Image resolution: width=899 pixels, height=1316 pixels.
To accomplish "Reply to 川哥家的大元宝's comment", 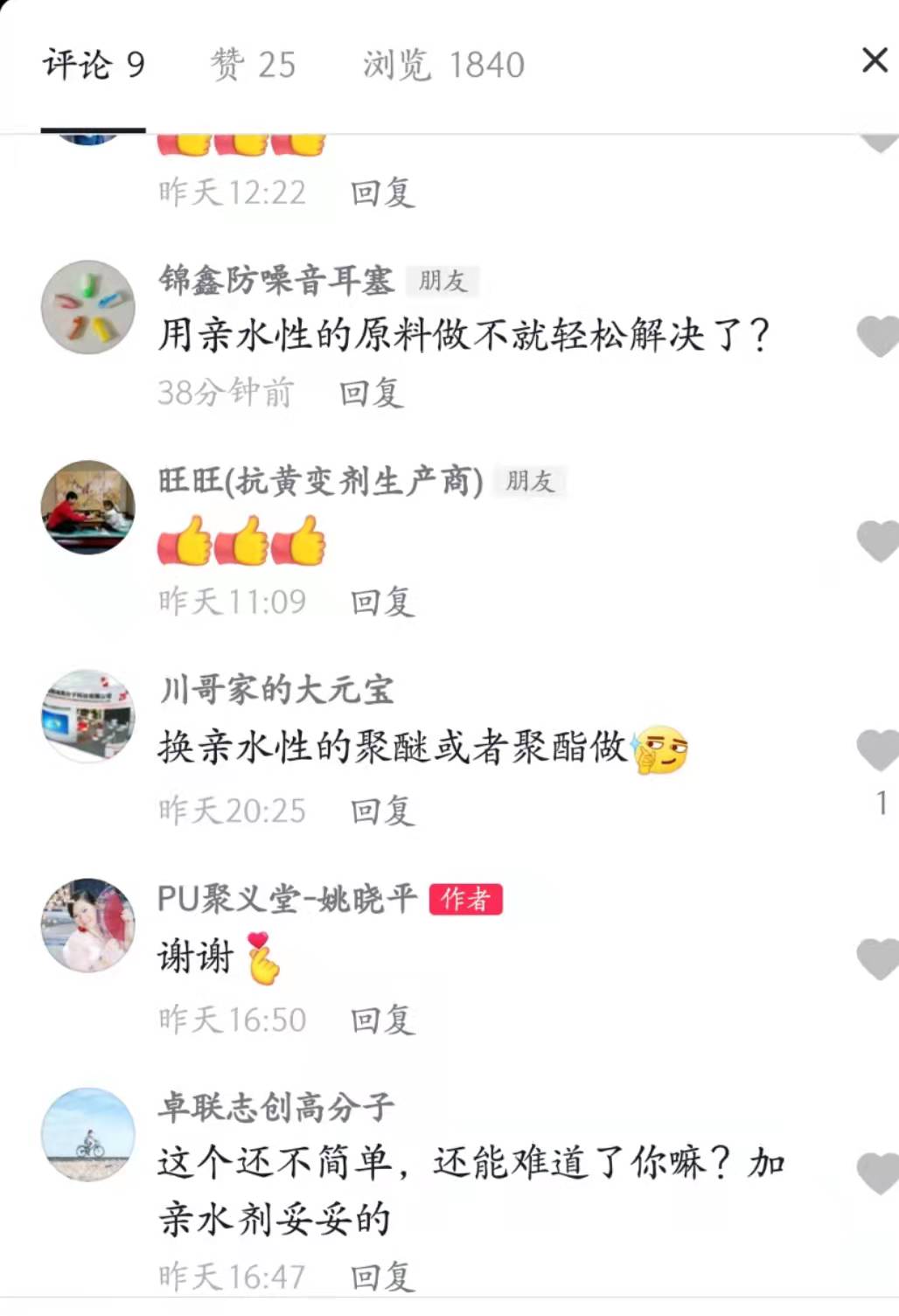I will [382, 811].
